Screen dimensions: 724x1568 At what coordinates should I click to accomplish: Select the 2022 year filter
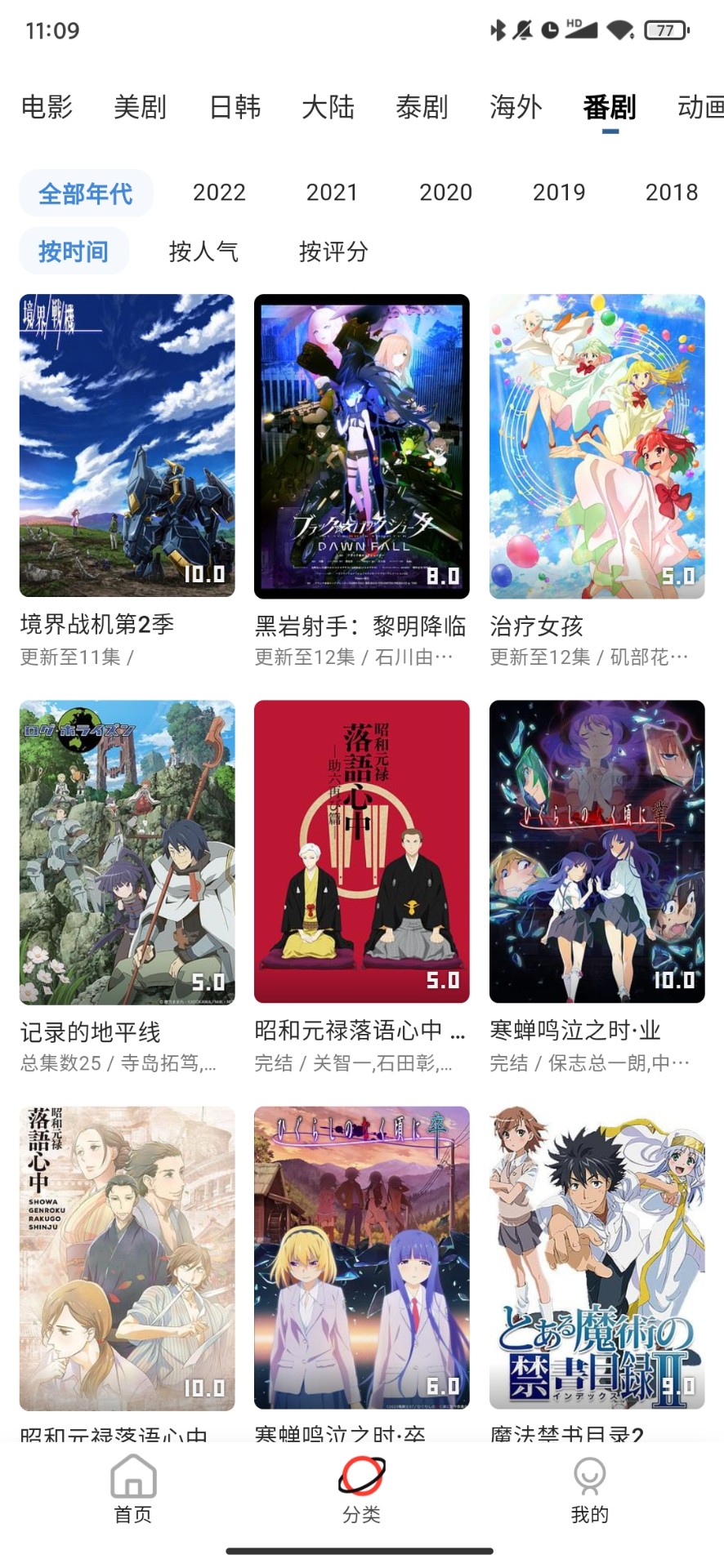(x=219, y=192)
